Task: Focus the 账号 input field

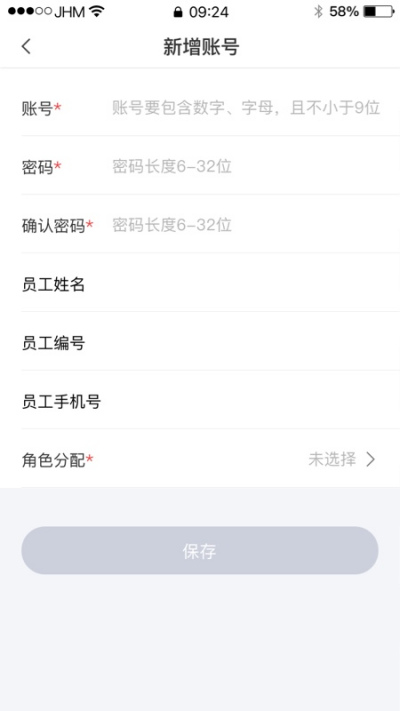Action: [x=246, y=108]
